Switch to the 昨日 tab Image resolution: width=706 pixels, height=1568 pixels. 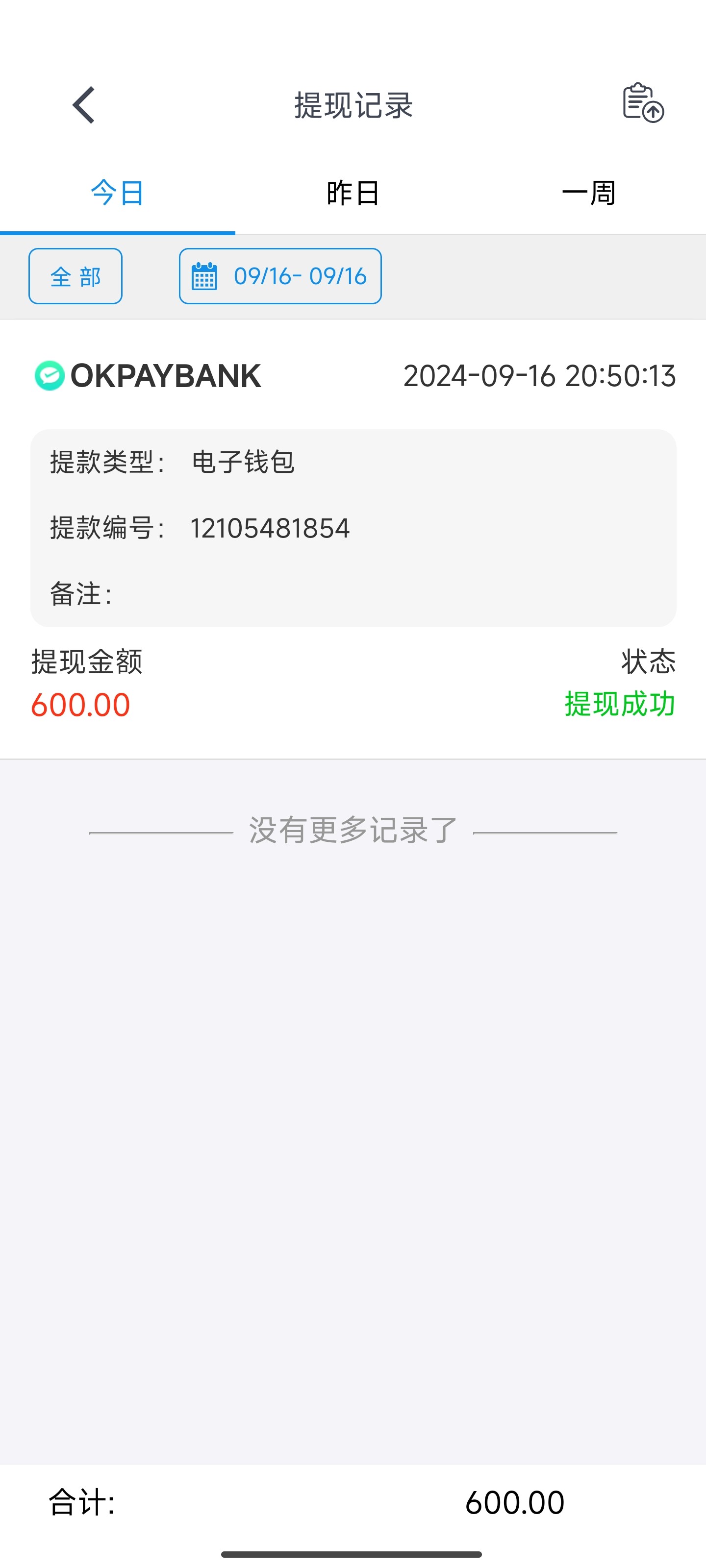coord(353,194)
